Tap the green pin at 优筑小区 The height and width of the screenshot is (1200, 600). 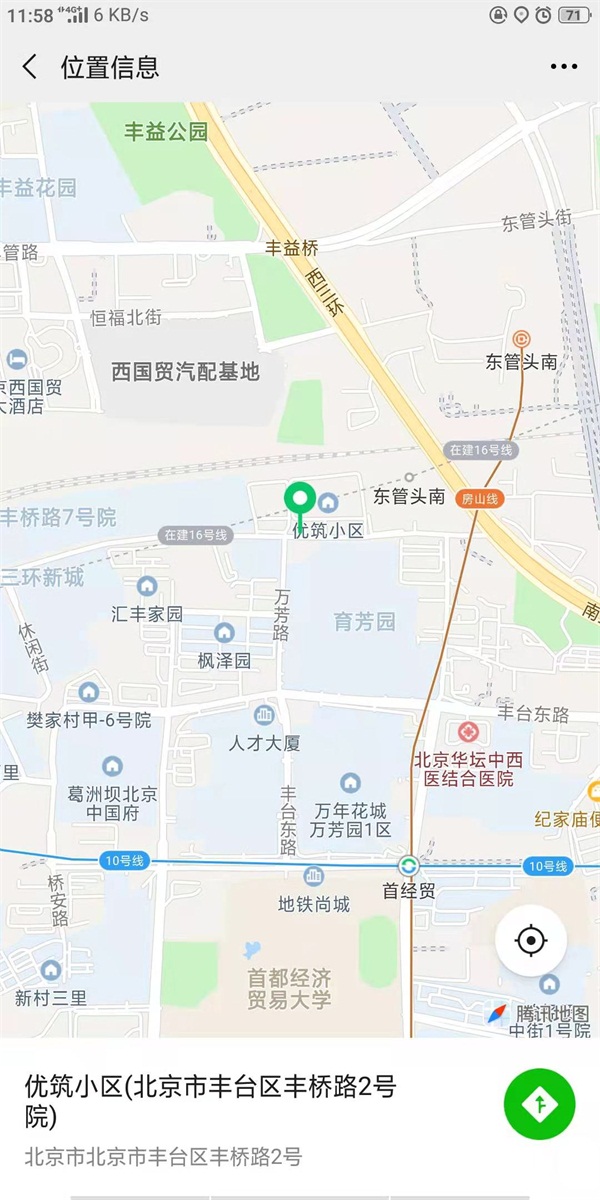click(300, 500)
